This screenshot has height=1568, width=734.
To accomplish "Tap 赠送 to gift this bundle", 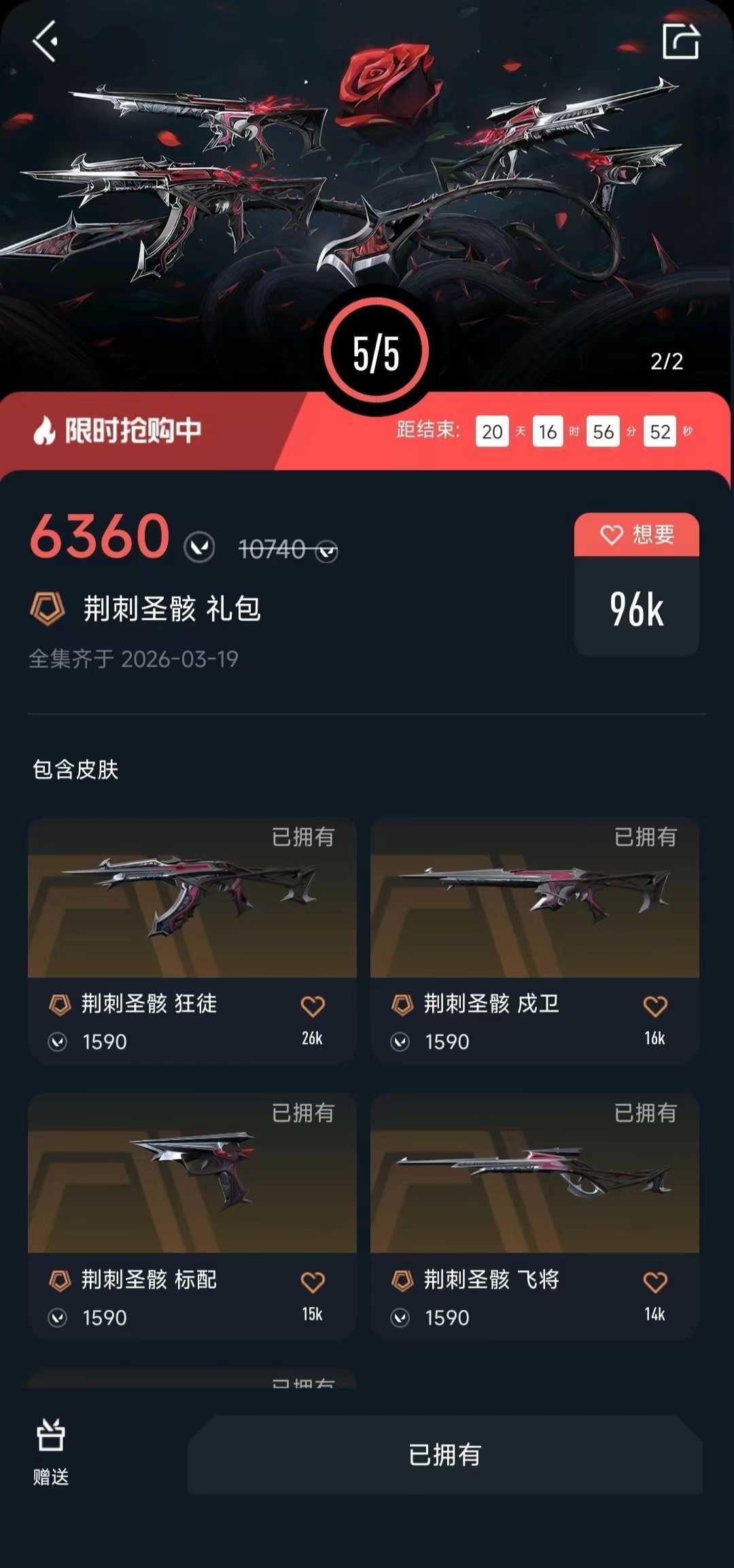I will point(51,1452).
